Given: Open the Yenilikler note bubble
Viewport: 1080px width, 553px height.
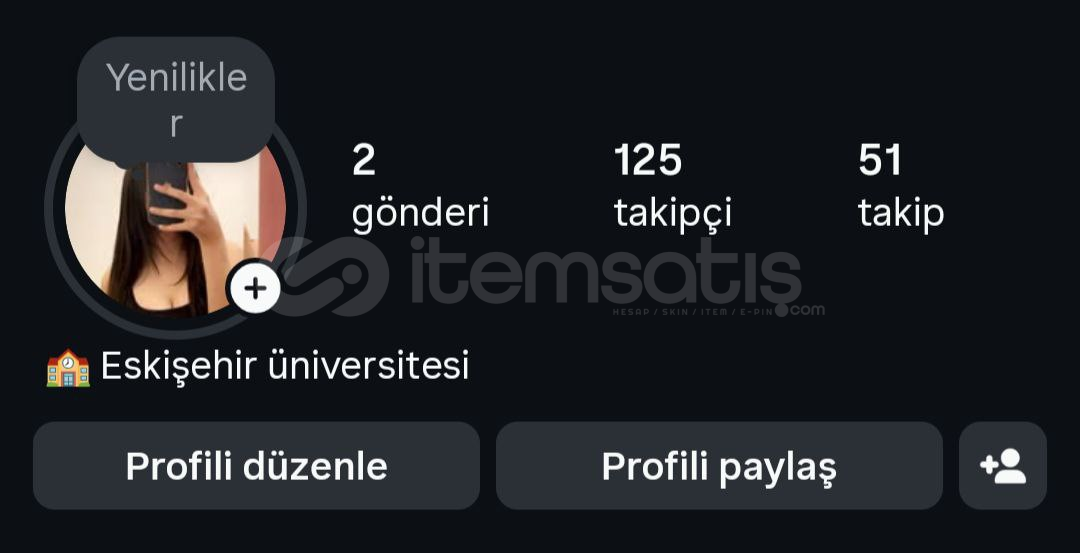Looking at the screenshot, I should pyautogui.click(x=176, y=100).
